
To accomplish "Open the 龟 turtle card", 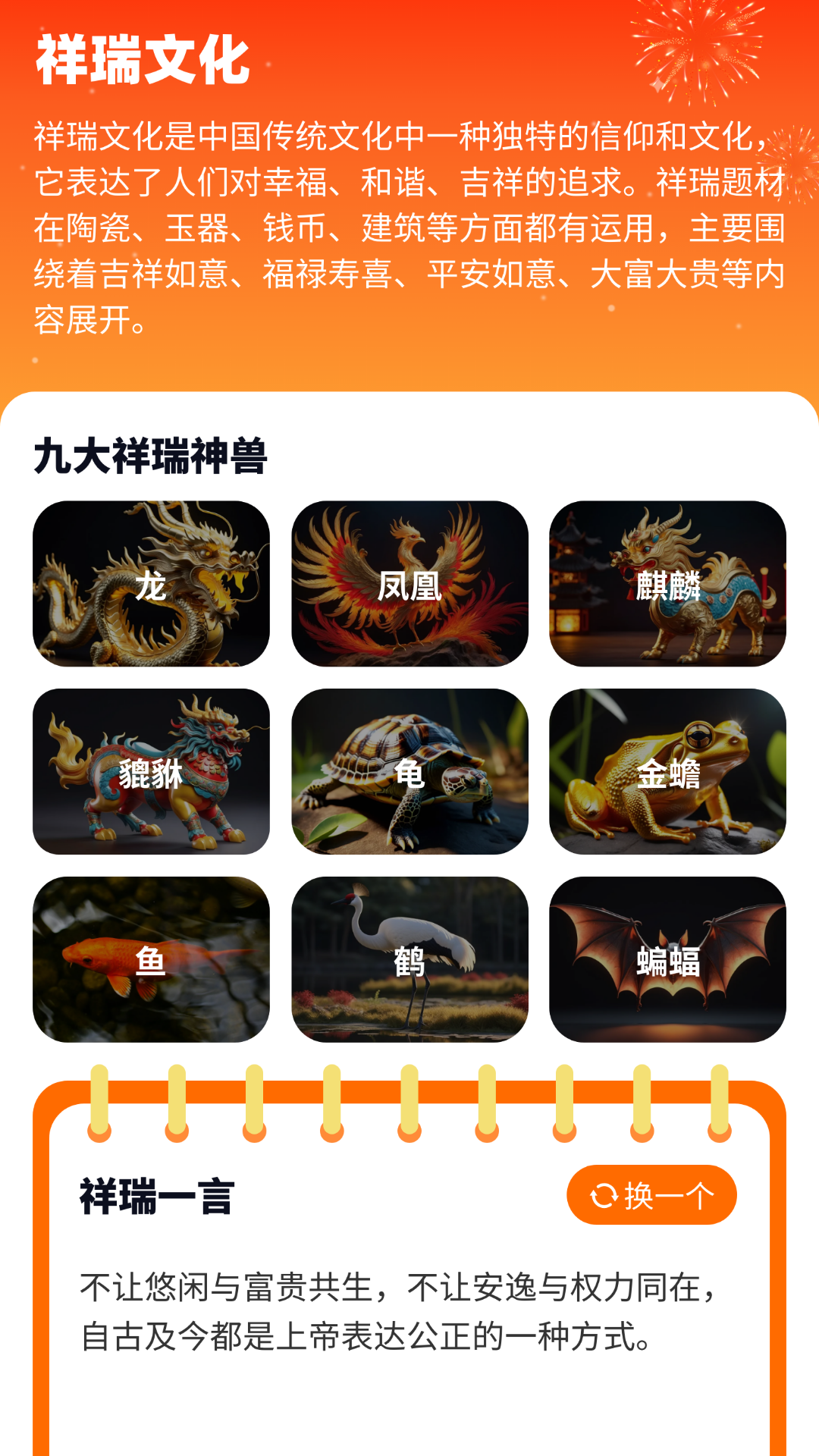I will 409,772.
